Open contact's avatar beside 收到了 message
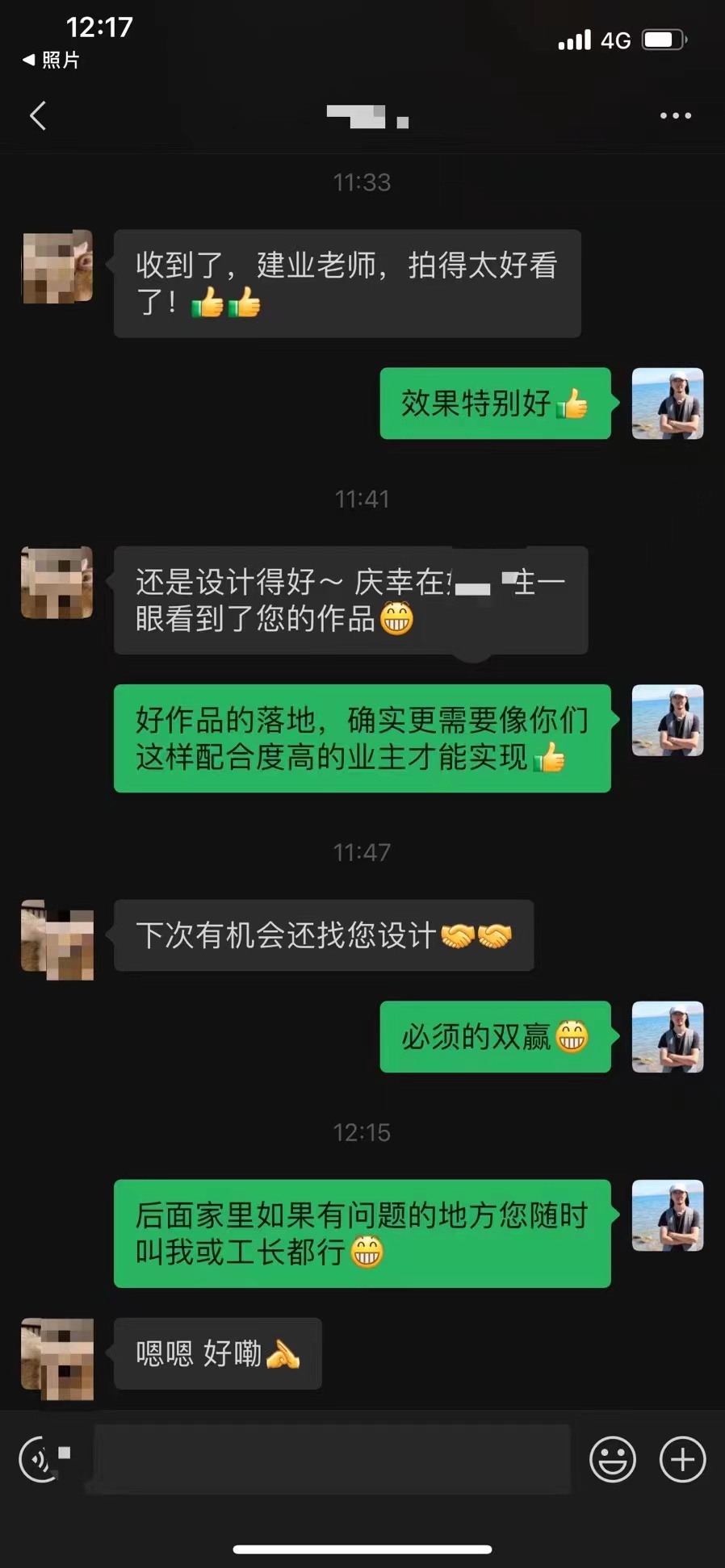Screen dimensions: 725x1568 pyautogui.click(x=57, y=267)
